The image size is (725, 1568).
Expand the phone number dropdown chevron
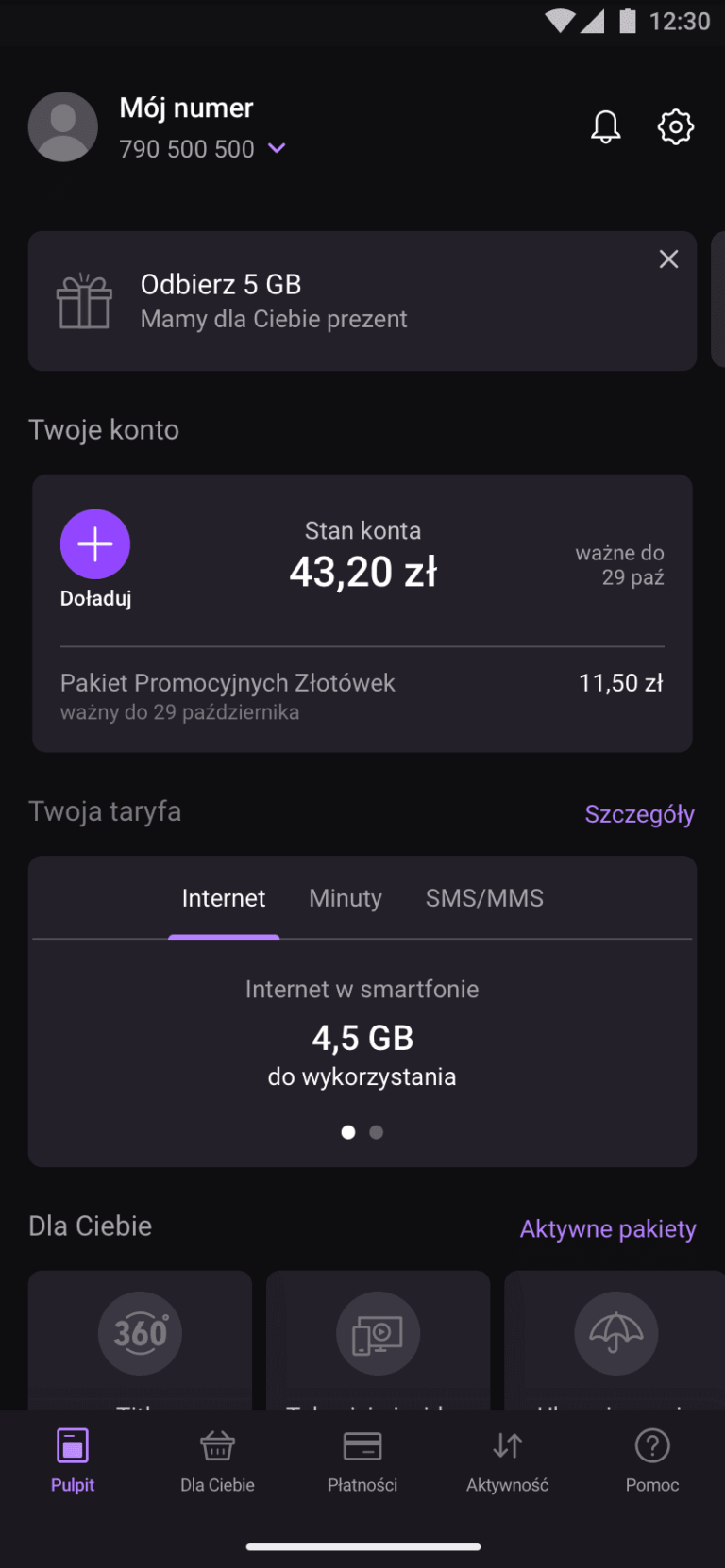click(277, 148)
